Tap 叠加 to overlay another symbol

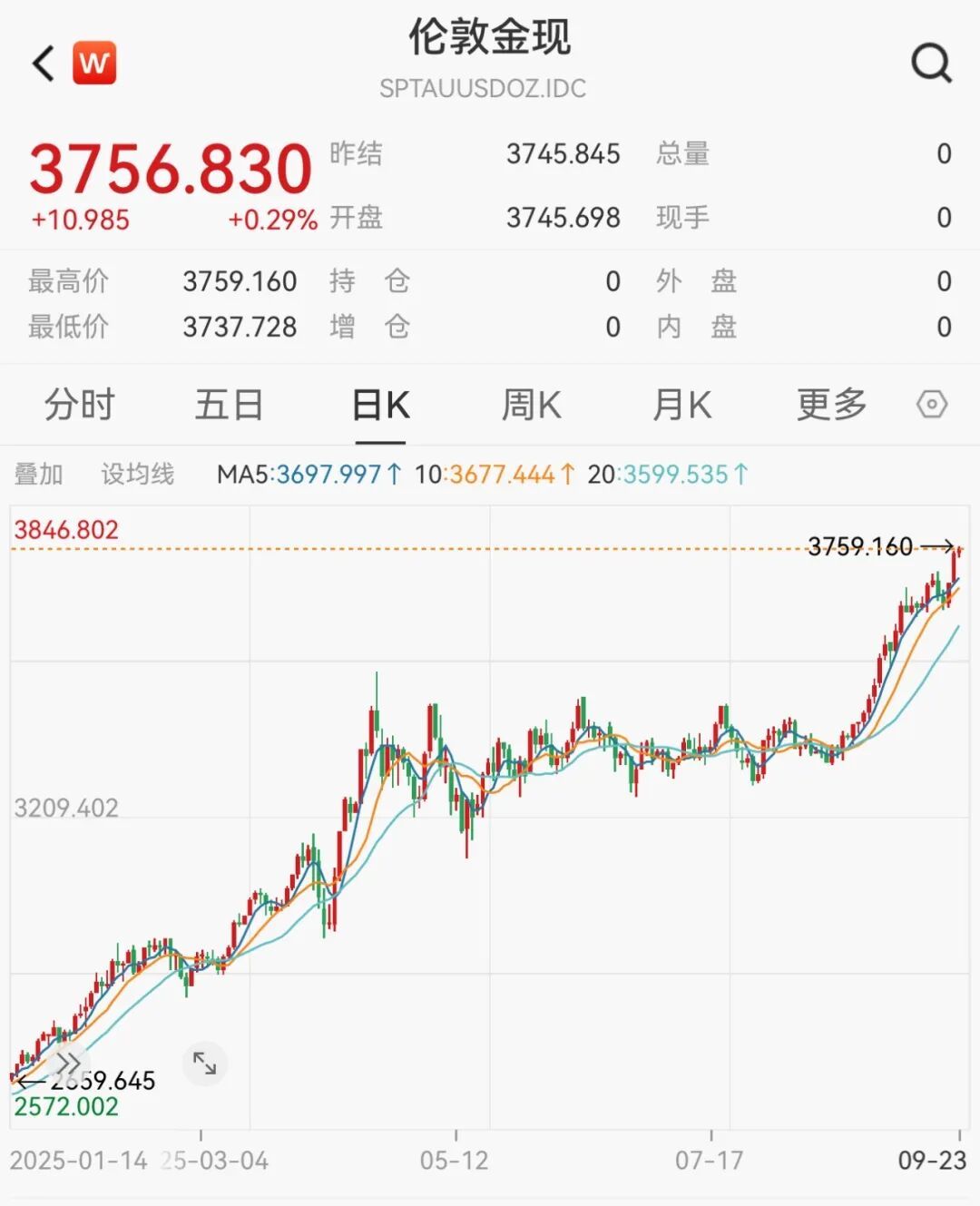(x=39, y=474)
